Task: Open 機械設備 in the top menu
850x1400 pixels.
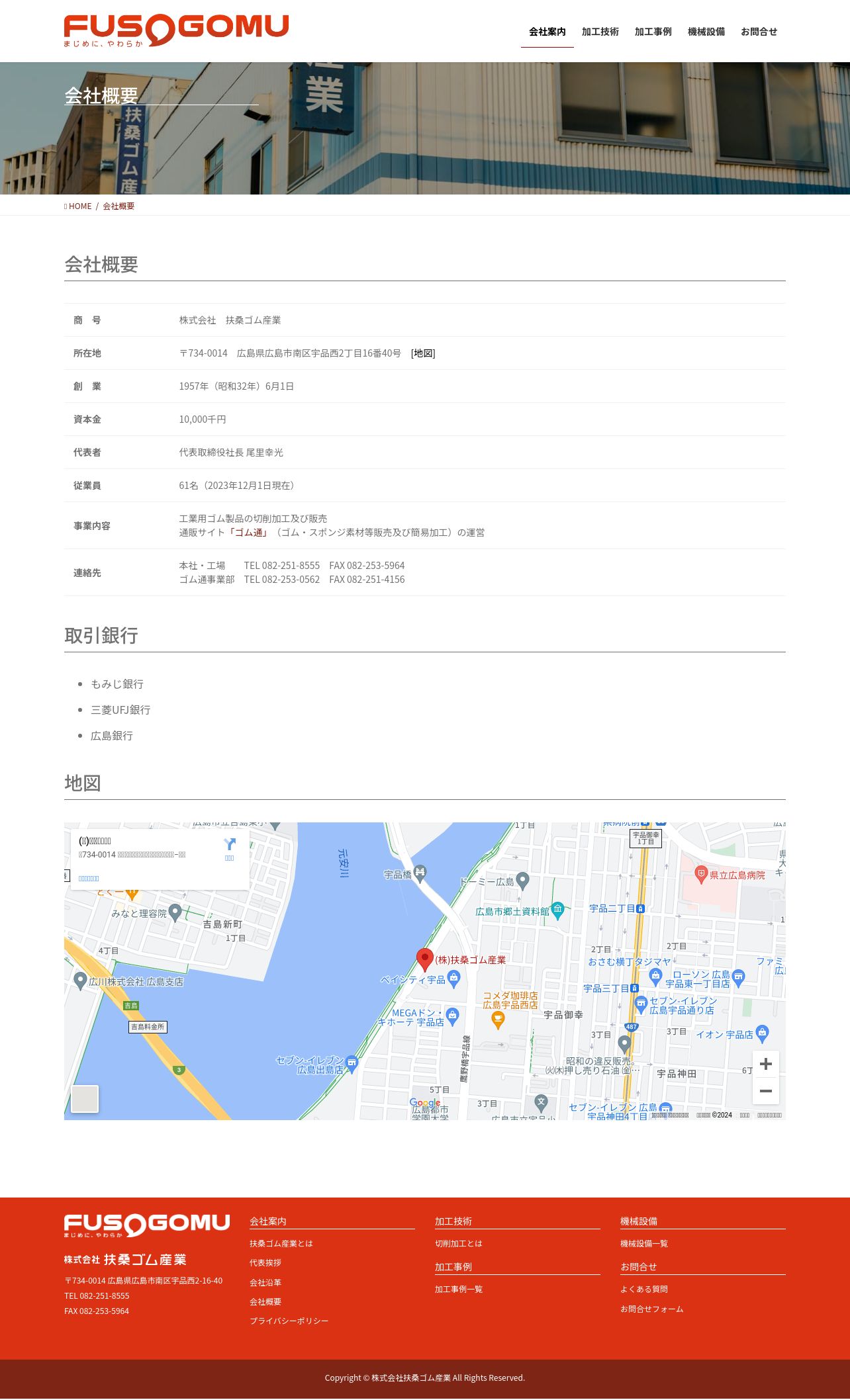Action: point(706,32)
